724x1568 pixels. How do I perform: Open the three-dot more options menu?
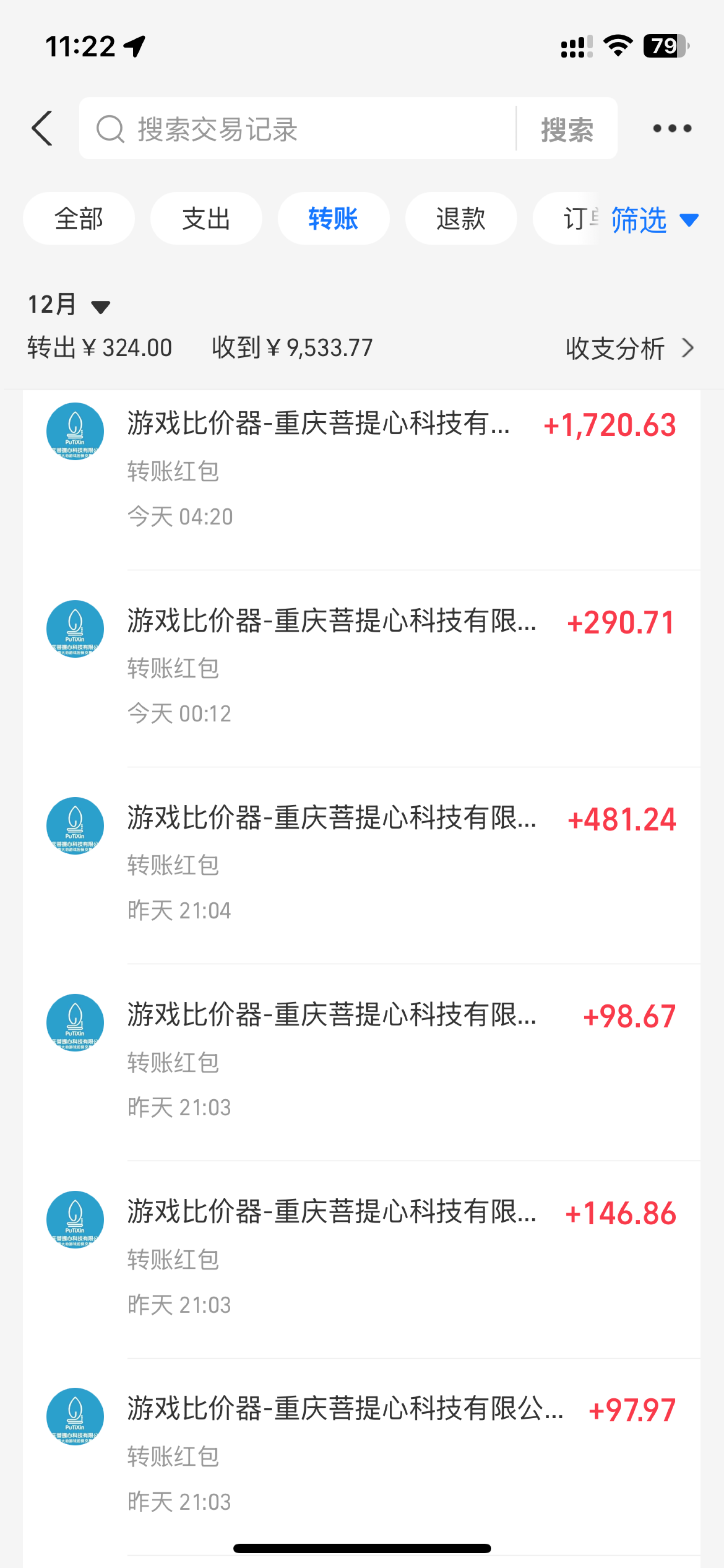672,128
